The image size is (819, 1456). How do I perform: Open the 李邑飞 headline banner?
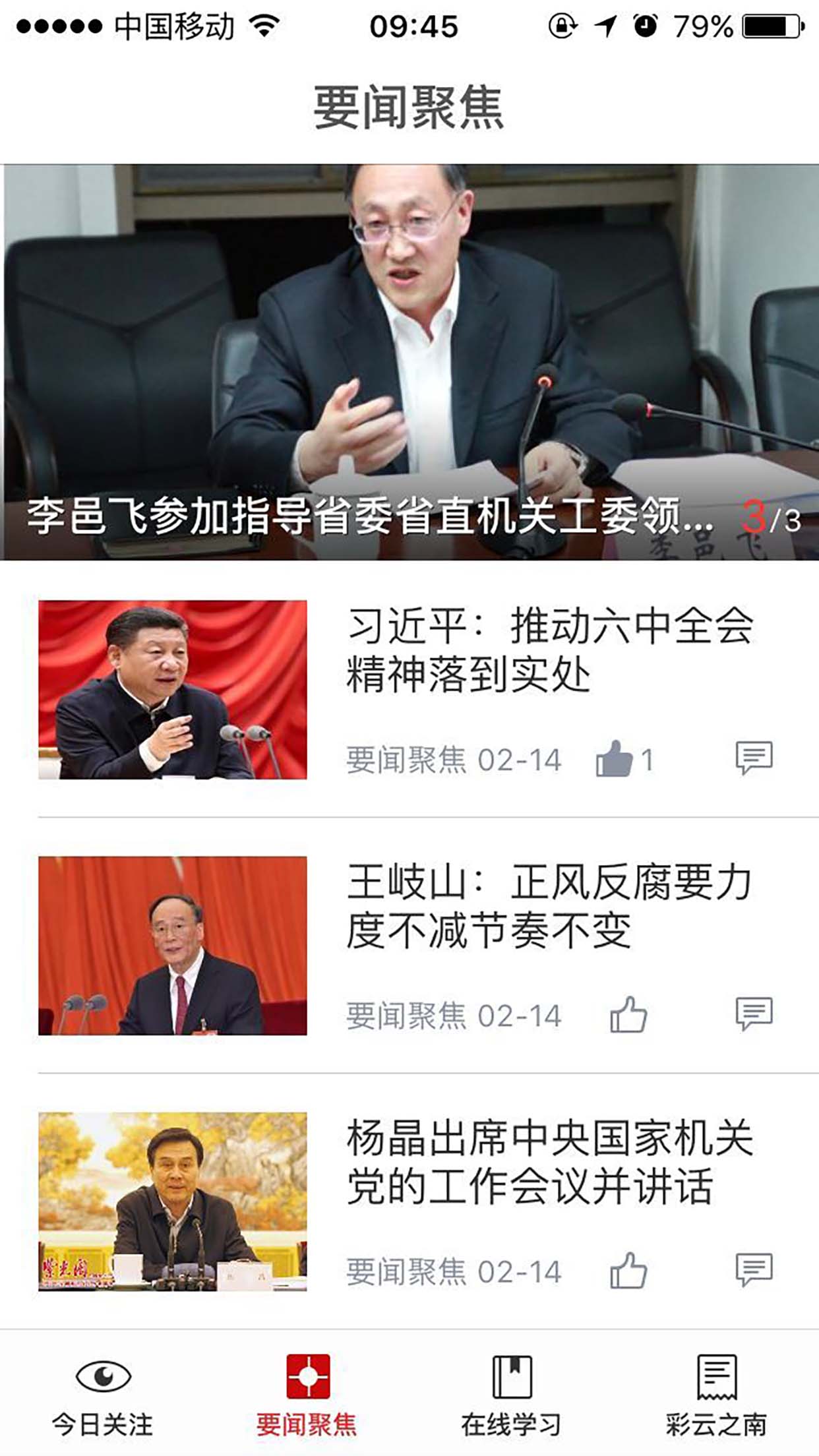pyautogui.click(x=409, y=363)
